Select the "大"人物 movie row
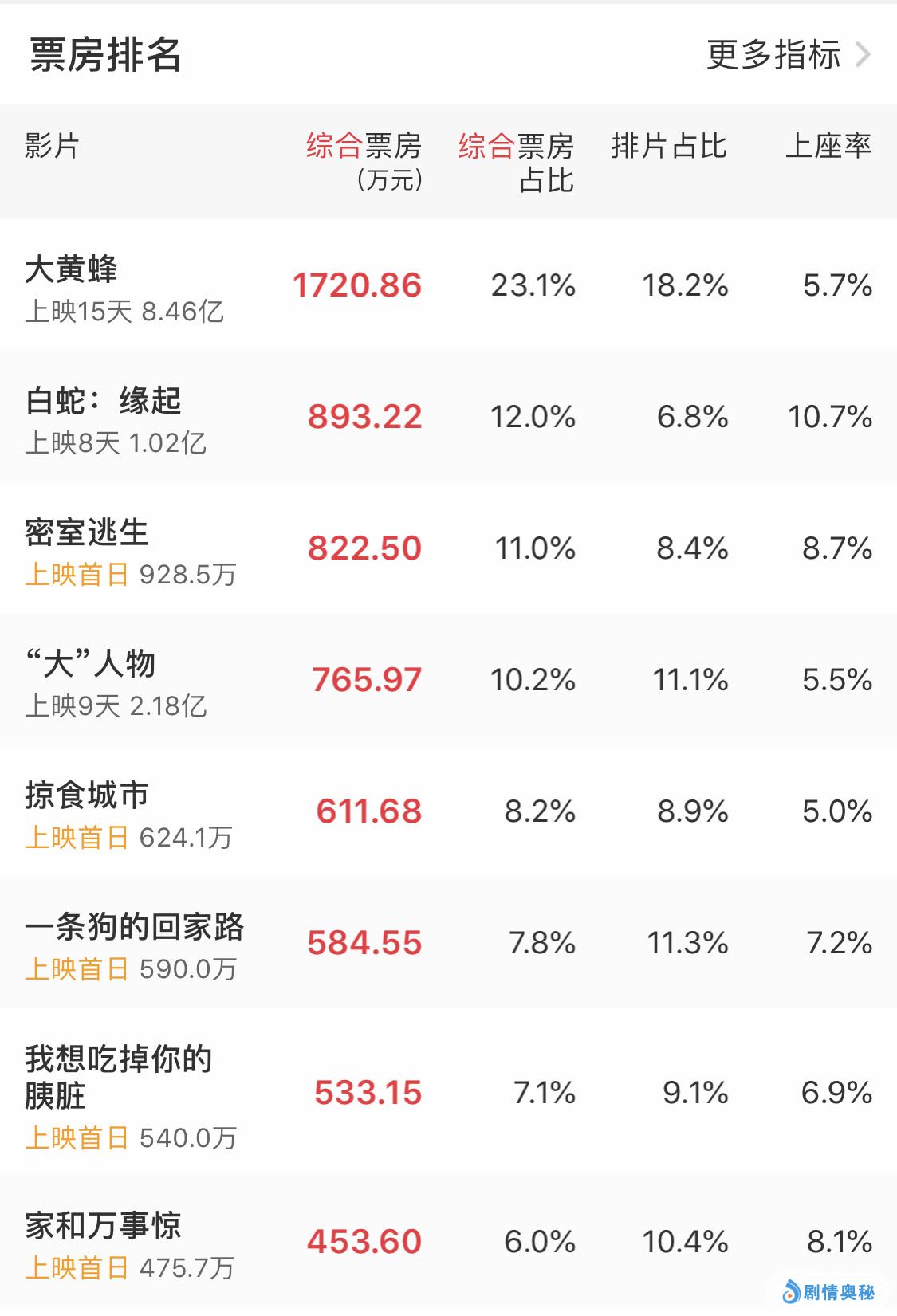Screen dimensions: 897x1316 (448, 680)
